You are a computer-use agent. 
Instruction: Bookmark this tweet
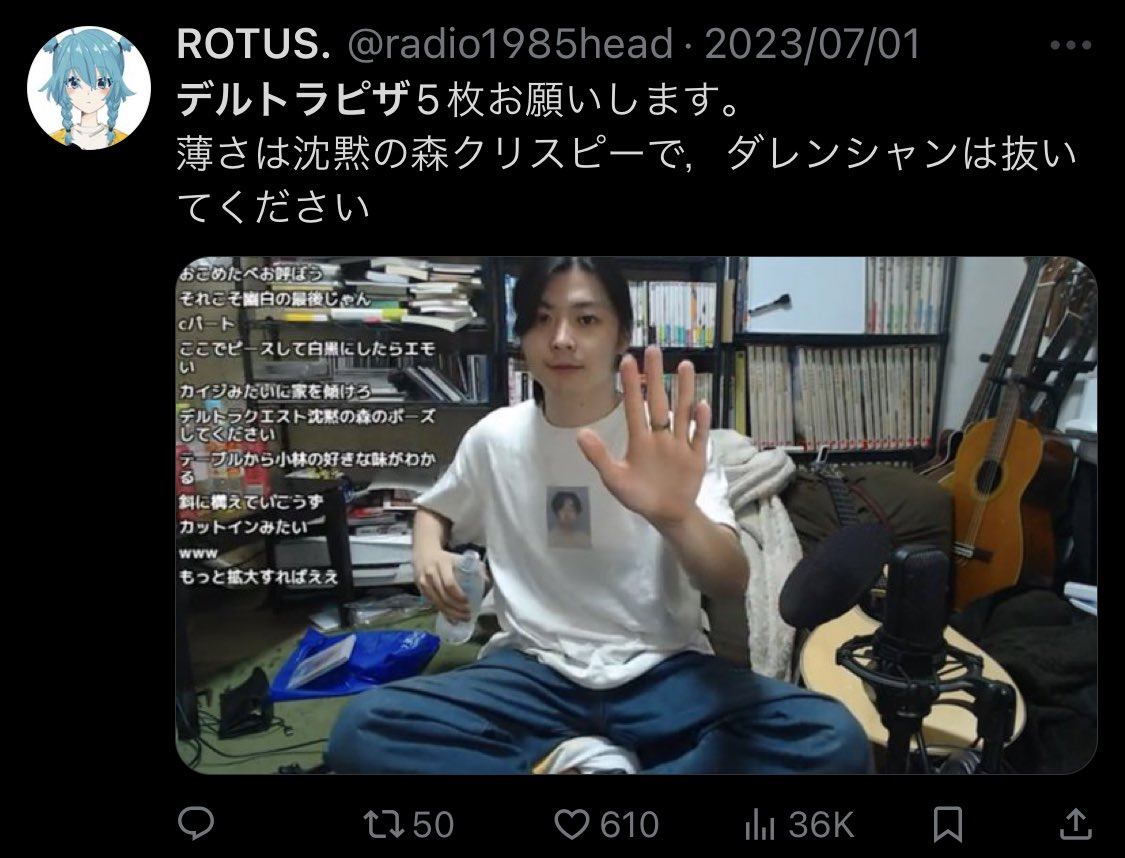pos(947,824)
